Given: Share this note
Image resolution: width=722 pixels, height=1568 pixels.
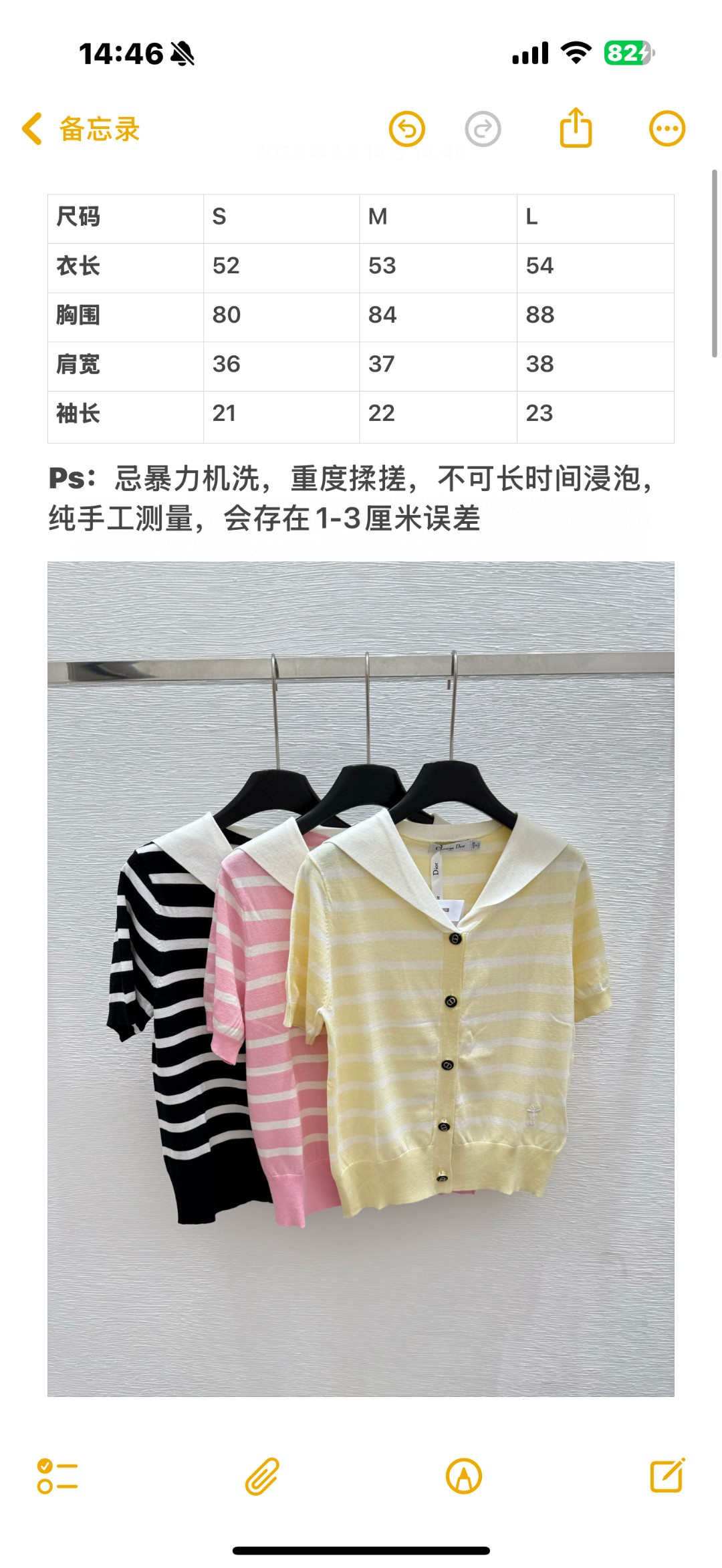Looking at the screenshot, I should (x=576, y=128).
